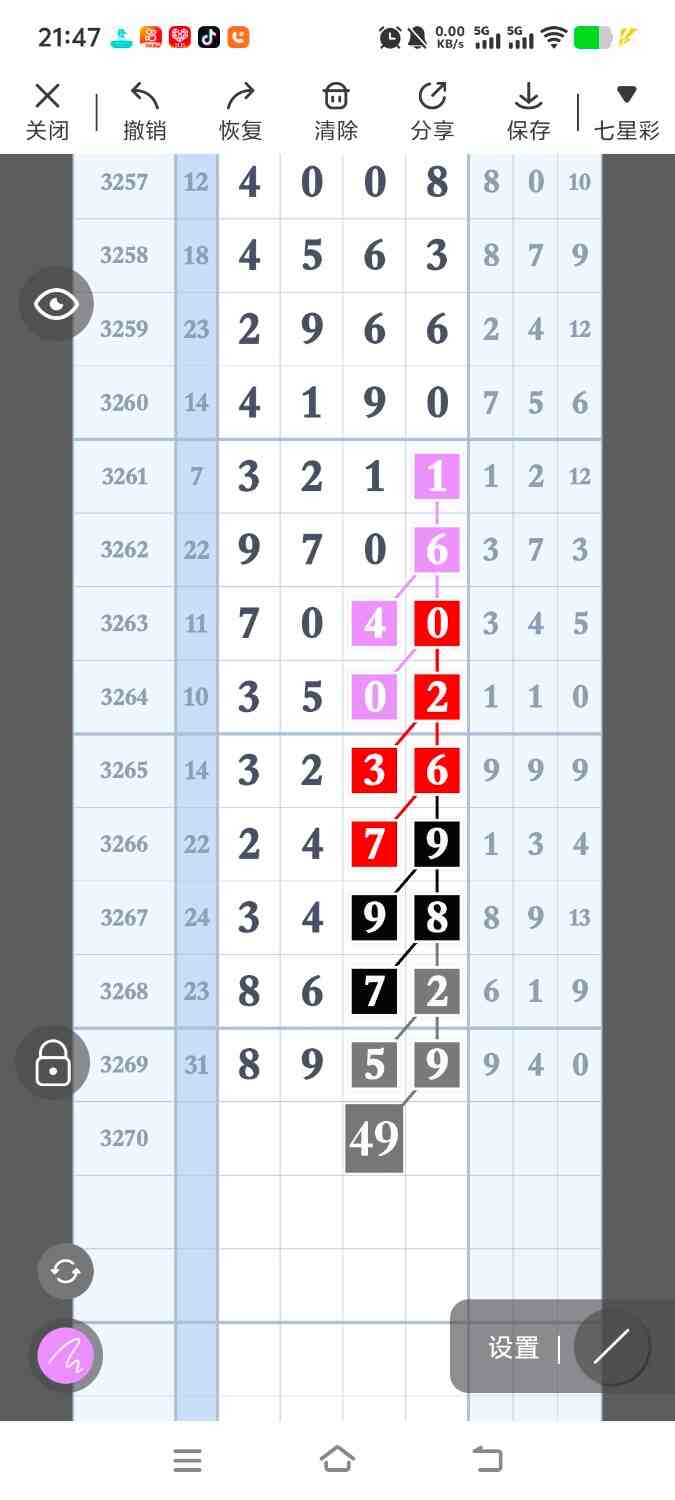This screenshot has width=675, height=1500.
Task: Open system recent apps menu
Action: pyautogui.click(x=187, y=1460)
